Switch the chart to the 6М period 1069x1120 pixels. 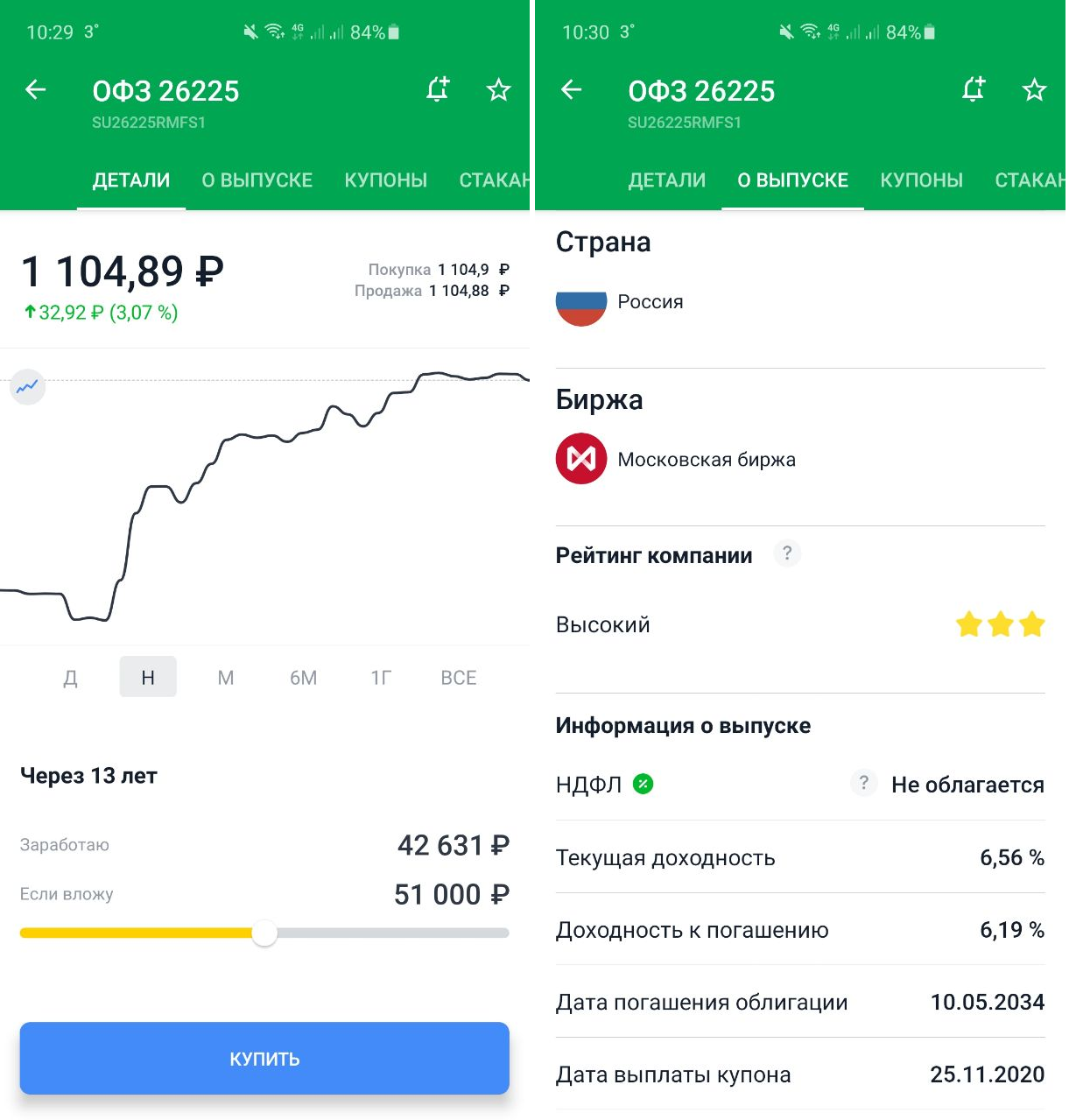[x=303, y=678]
